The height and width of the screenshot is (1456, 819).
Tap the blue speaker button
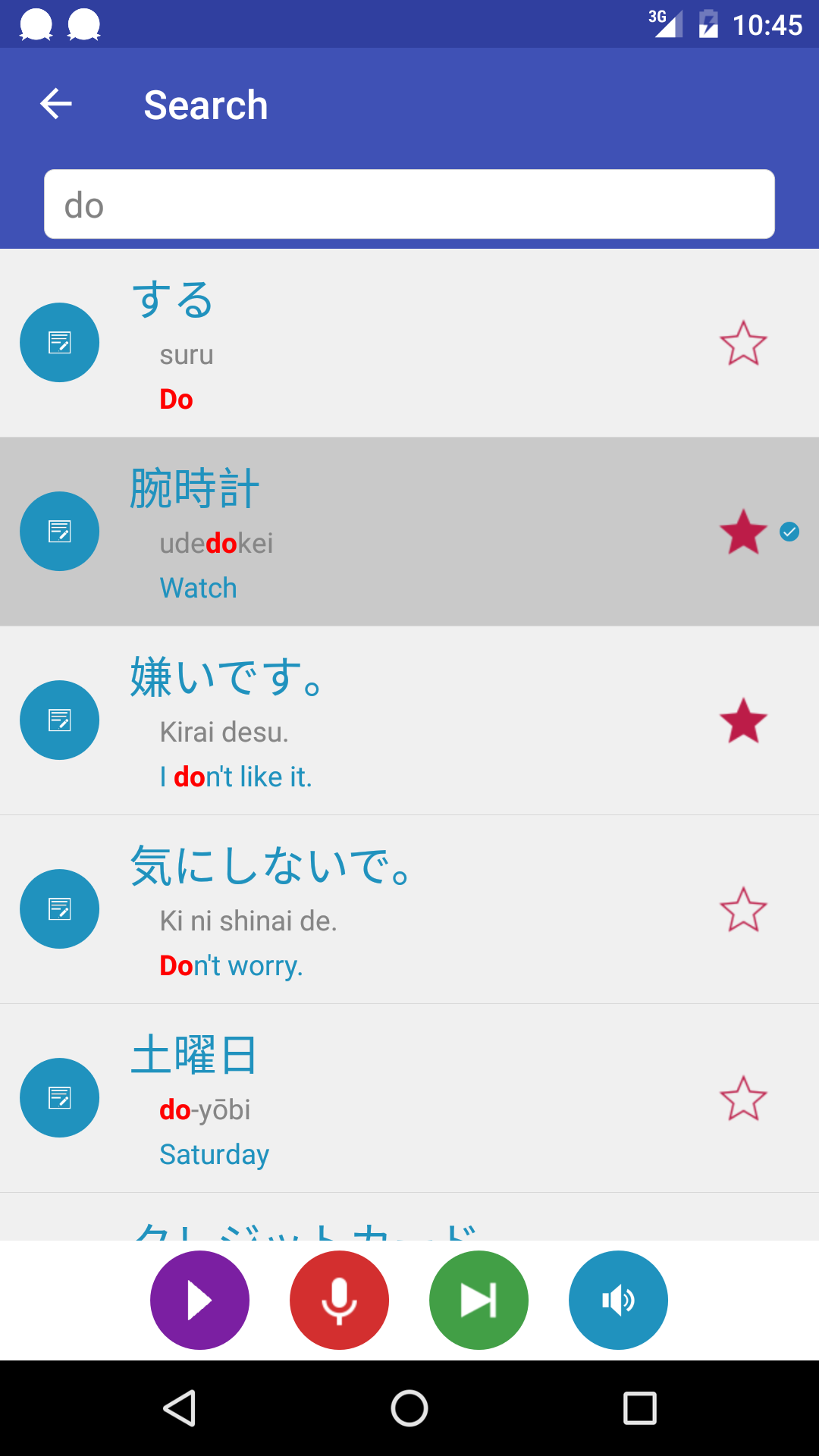[x=618, y=1300]
